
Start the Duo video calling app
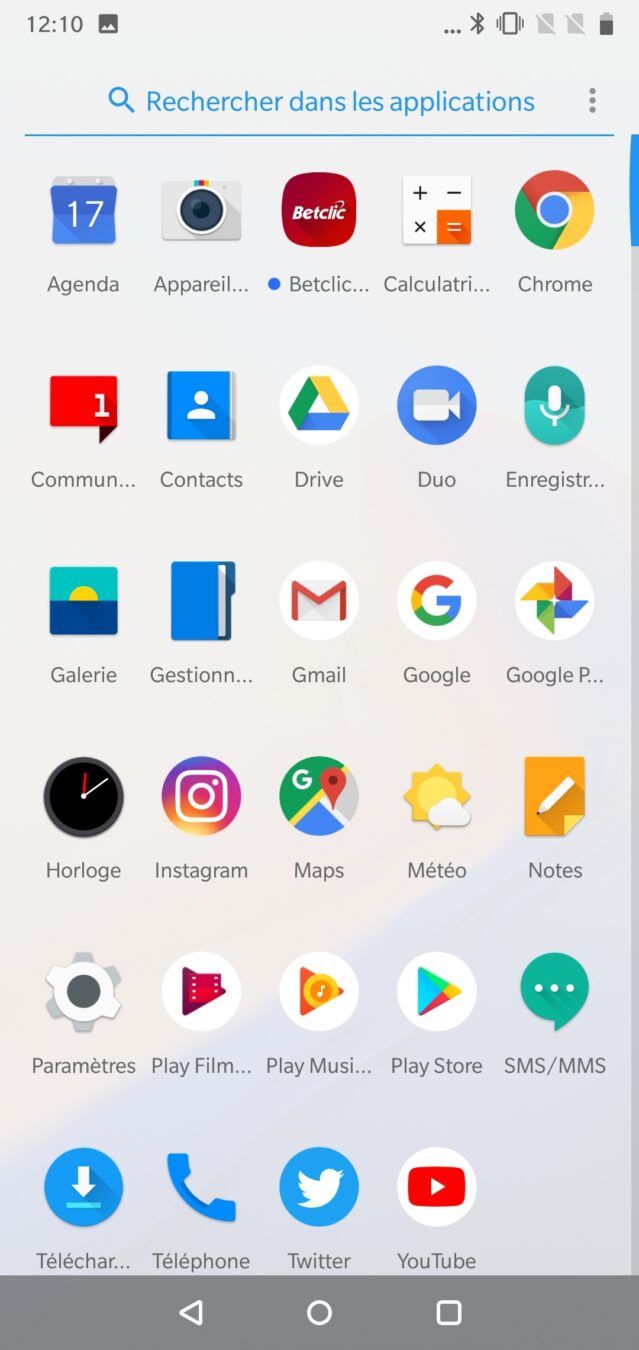click(x=437, y=407)
